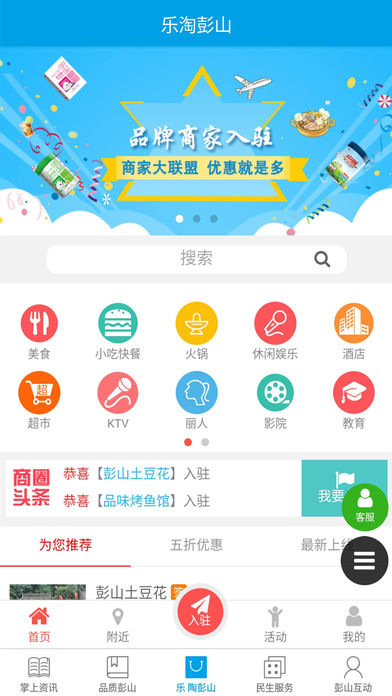Open the 超市 category
Screen dimensions: 392x696
[x=39, y=400]
